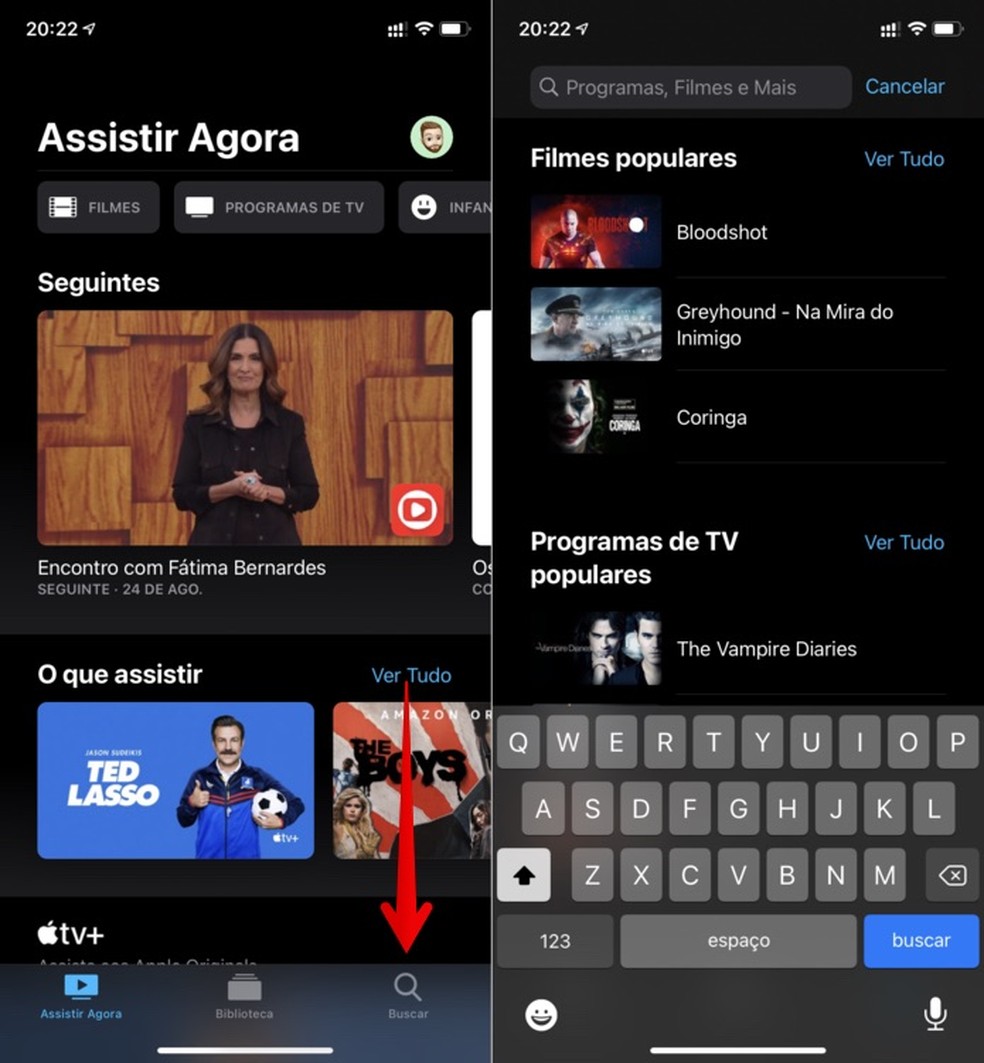This screenshot has width=984, height=1063.
Task: Open Encontro com Fátima Bernardes card
Action: pos(245,428)
